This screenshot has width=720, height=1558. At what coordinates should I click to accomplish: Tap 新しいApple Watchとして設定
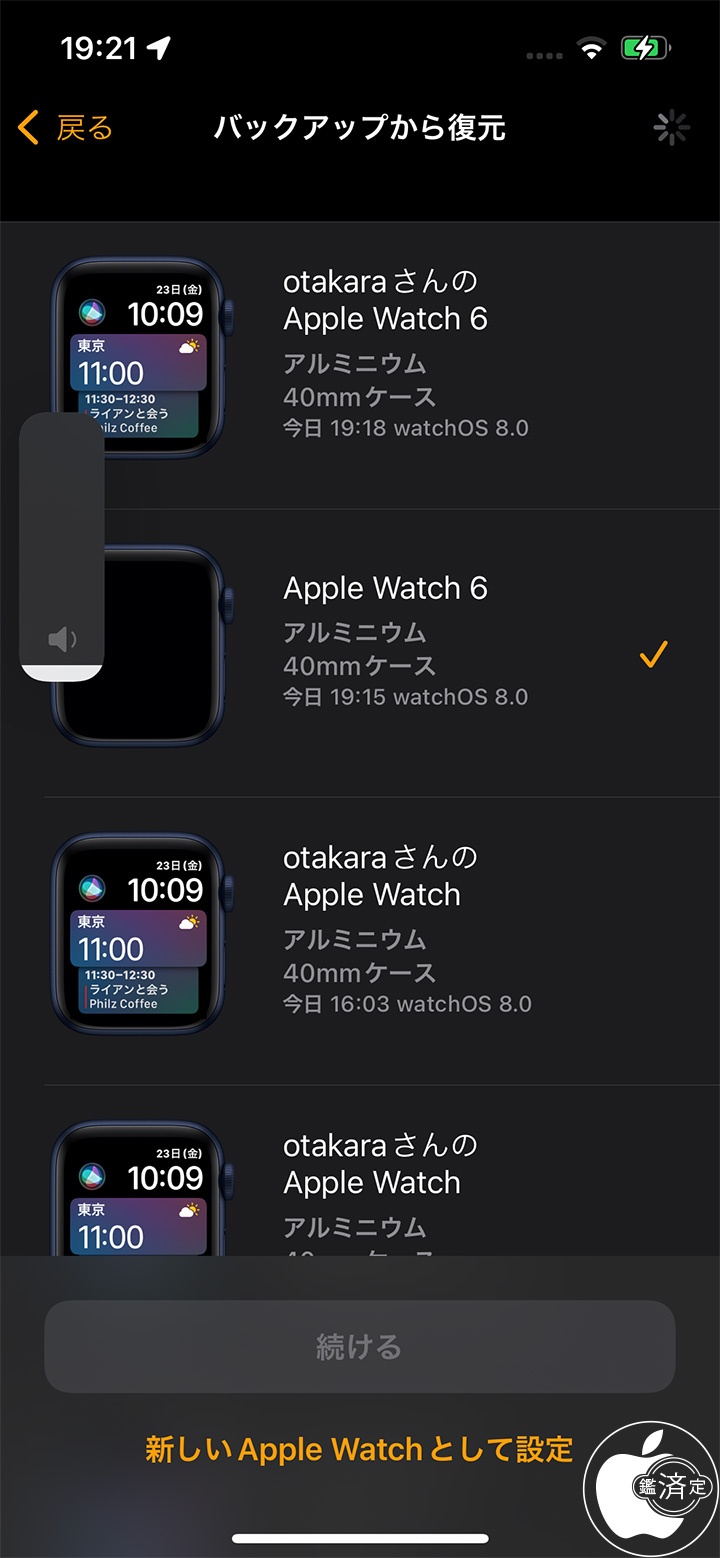pos(358,1449)
